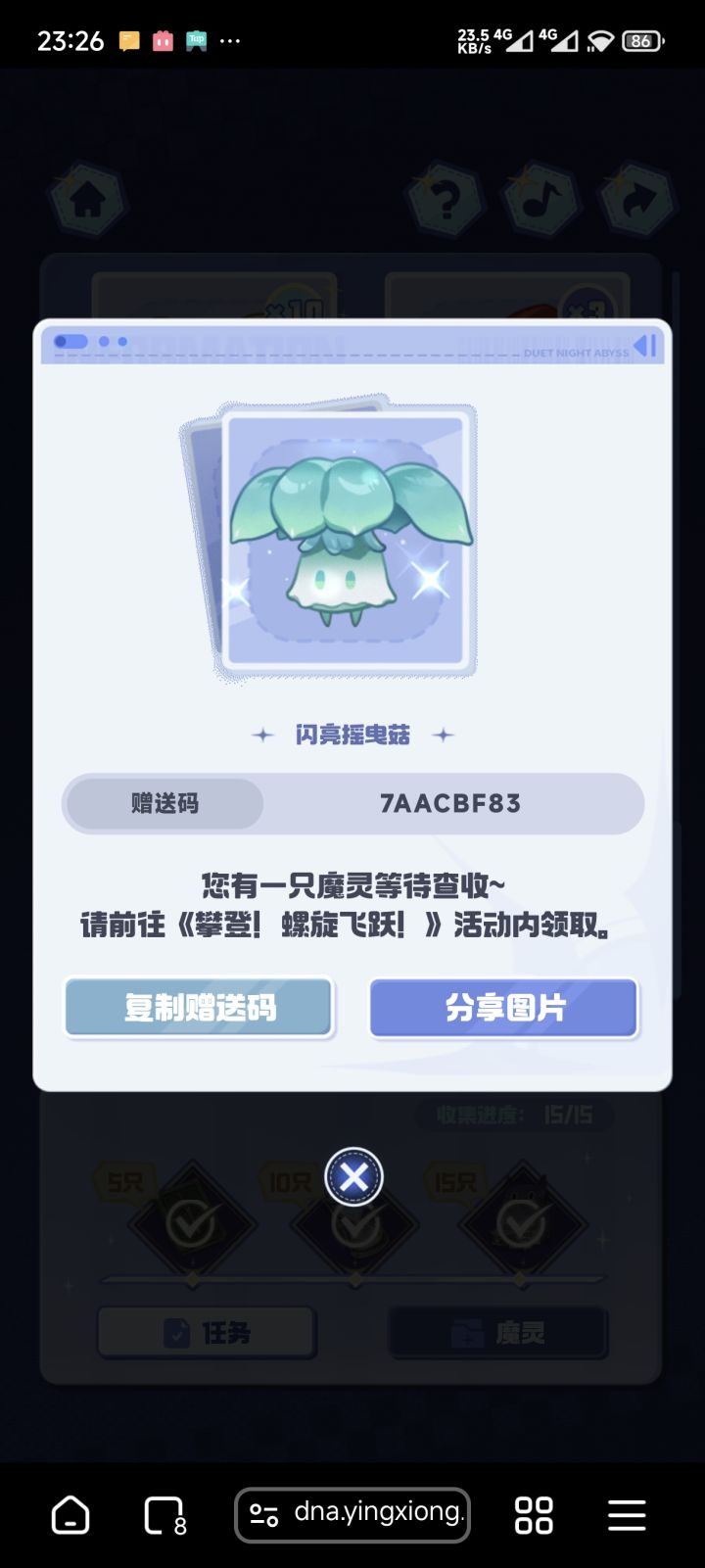The height and width of the screenshot is (1568, 705).
Task: Collapse the dialog via the blue arrow icon
Action: [x=643, y=346]
